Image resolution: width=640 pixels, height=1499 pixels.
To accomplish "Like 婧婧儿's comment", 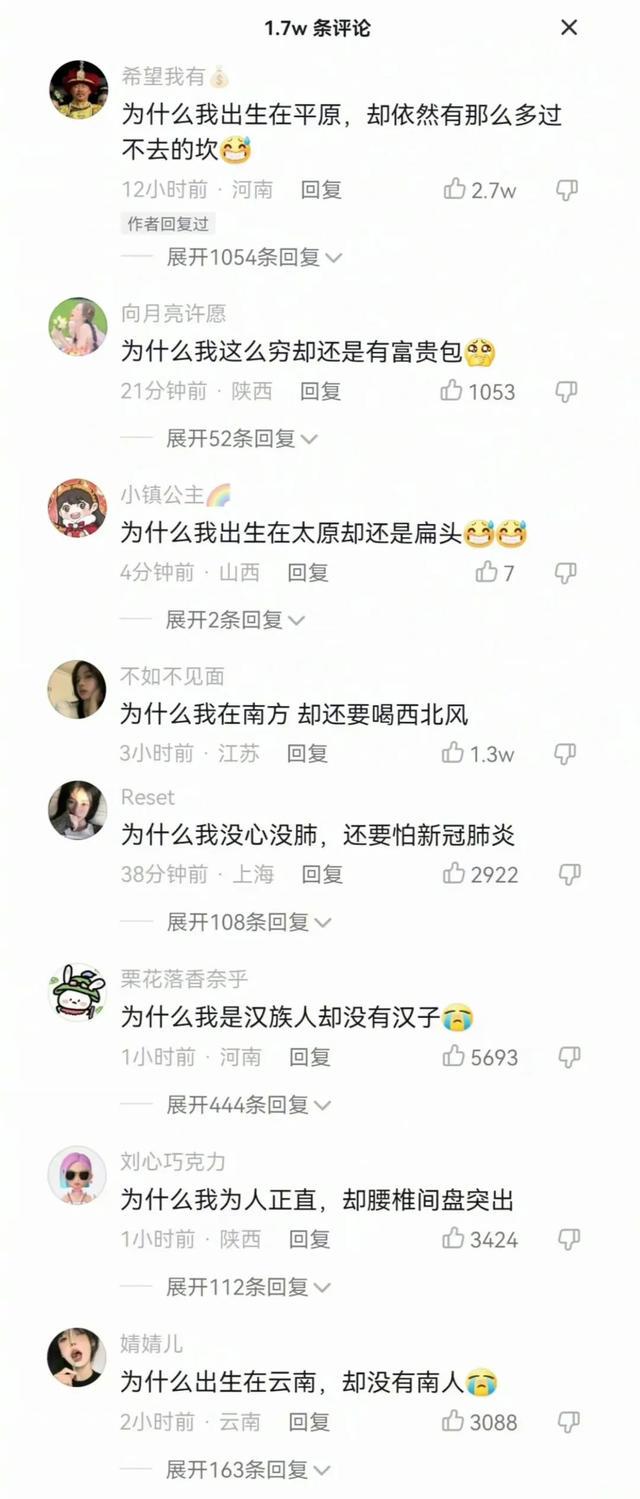I will point(454,1421).
